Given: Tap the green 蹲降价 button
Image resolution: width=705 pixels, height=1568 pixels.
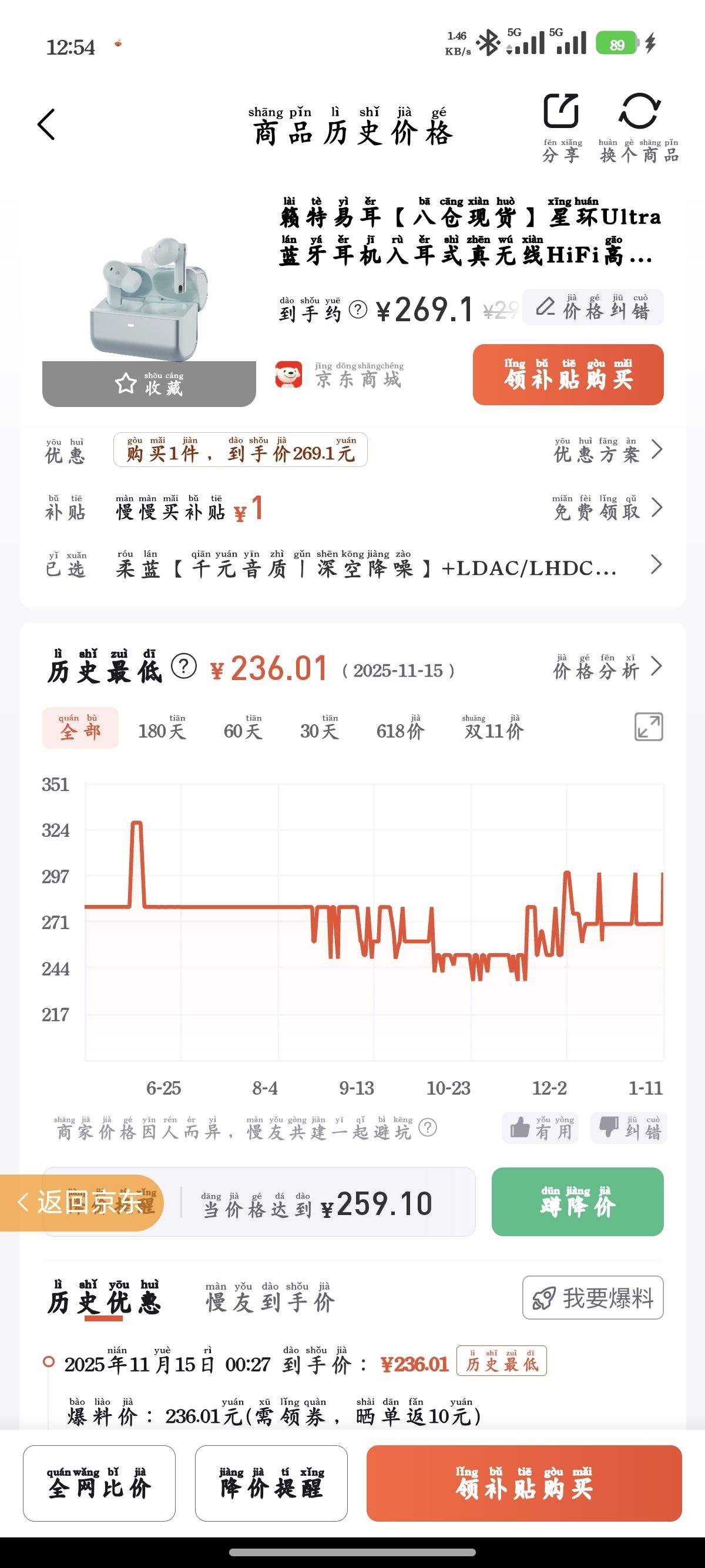Looking at the screenshot, I should [x=577, y=1202].
